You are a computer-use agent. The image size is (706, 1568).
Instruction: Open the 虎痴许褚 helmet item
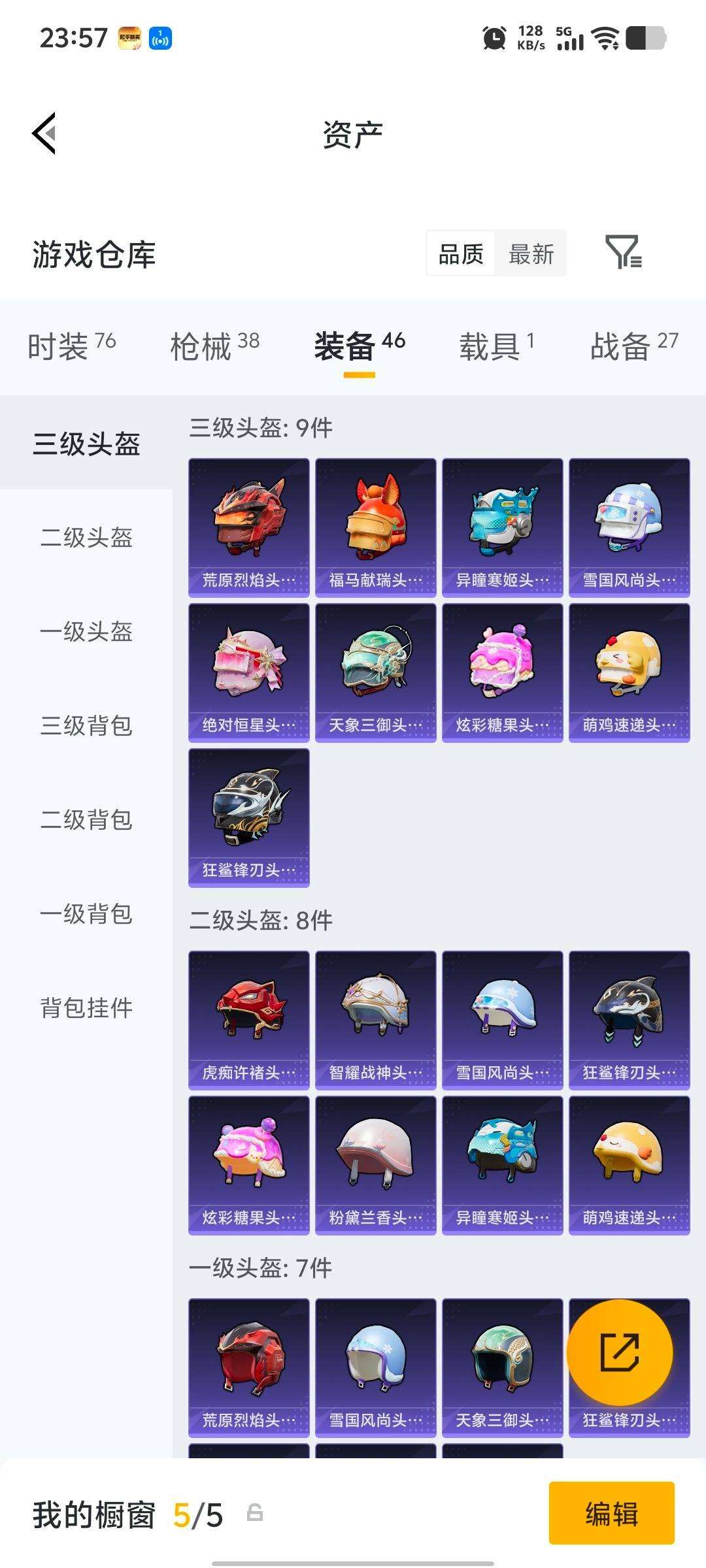[x=248, y=1020]
